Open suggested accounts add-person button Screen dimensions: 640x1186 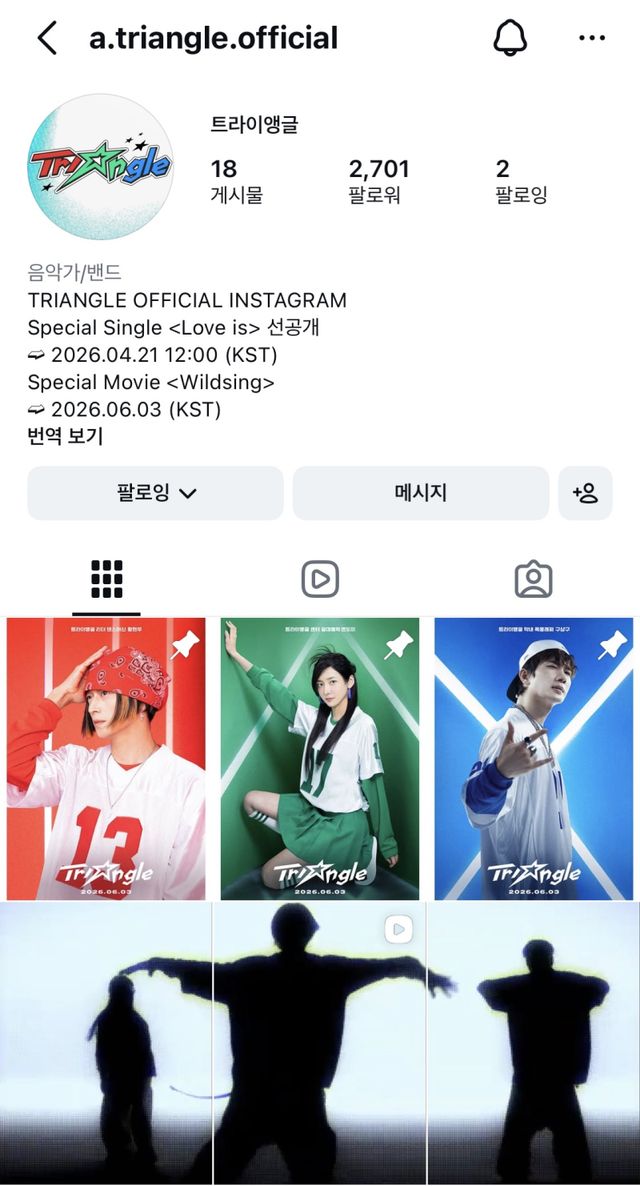pos(585,493)
